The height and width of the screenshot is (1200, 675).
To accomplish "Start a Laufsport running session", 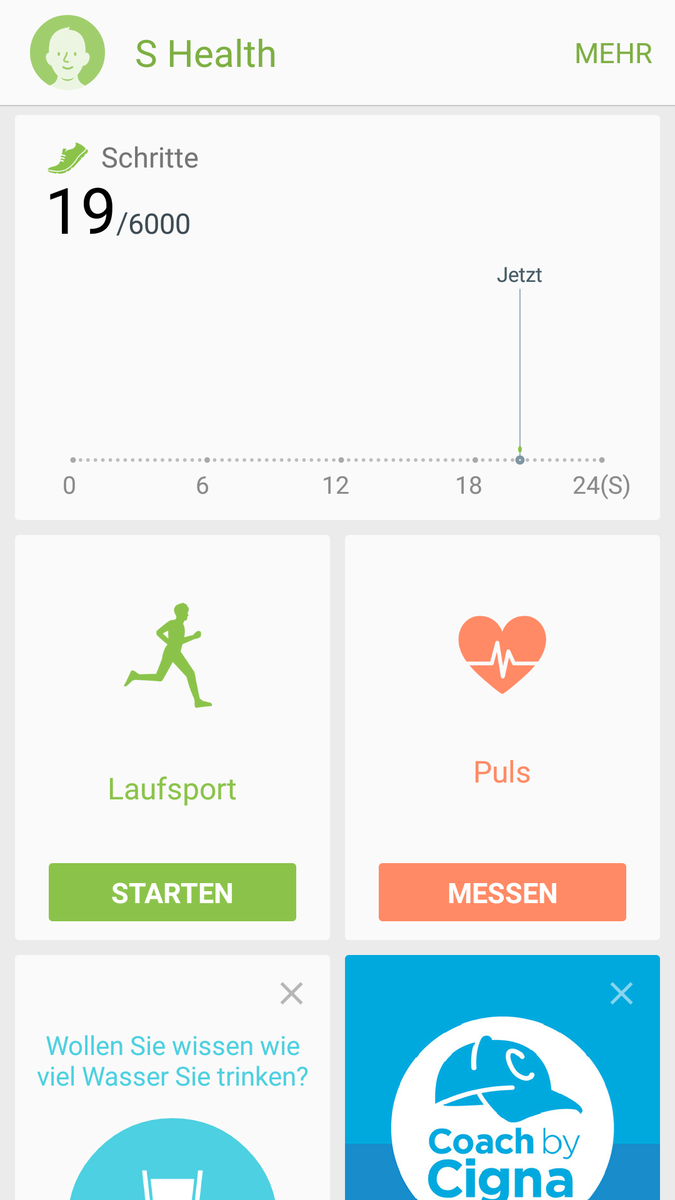I will (x=172, y=892).
